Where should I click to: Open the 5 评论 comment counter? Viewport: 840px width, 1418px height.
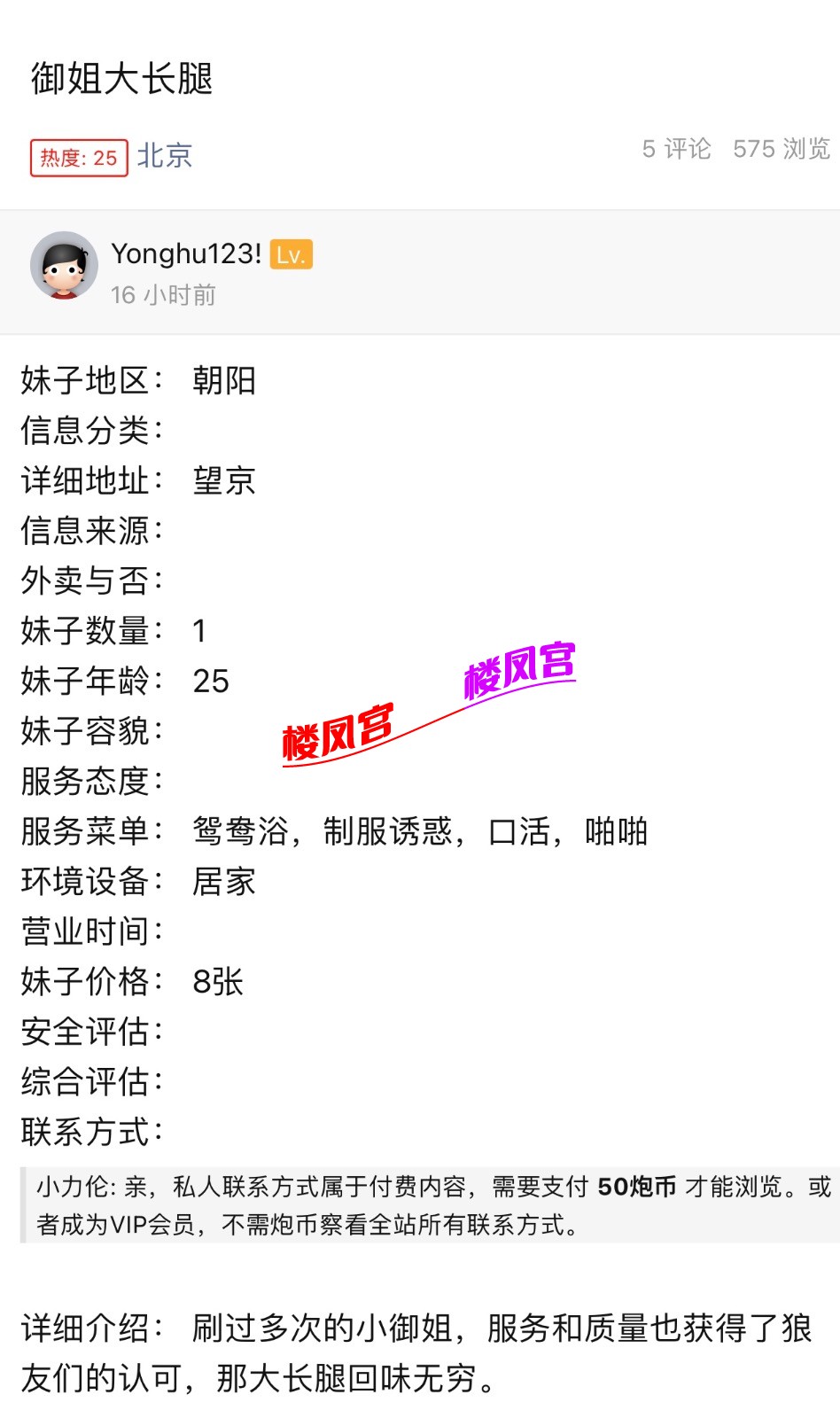675,148
